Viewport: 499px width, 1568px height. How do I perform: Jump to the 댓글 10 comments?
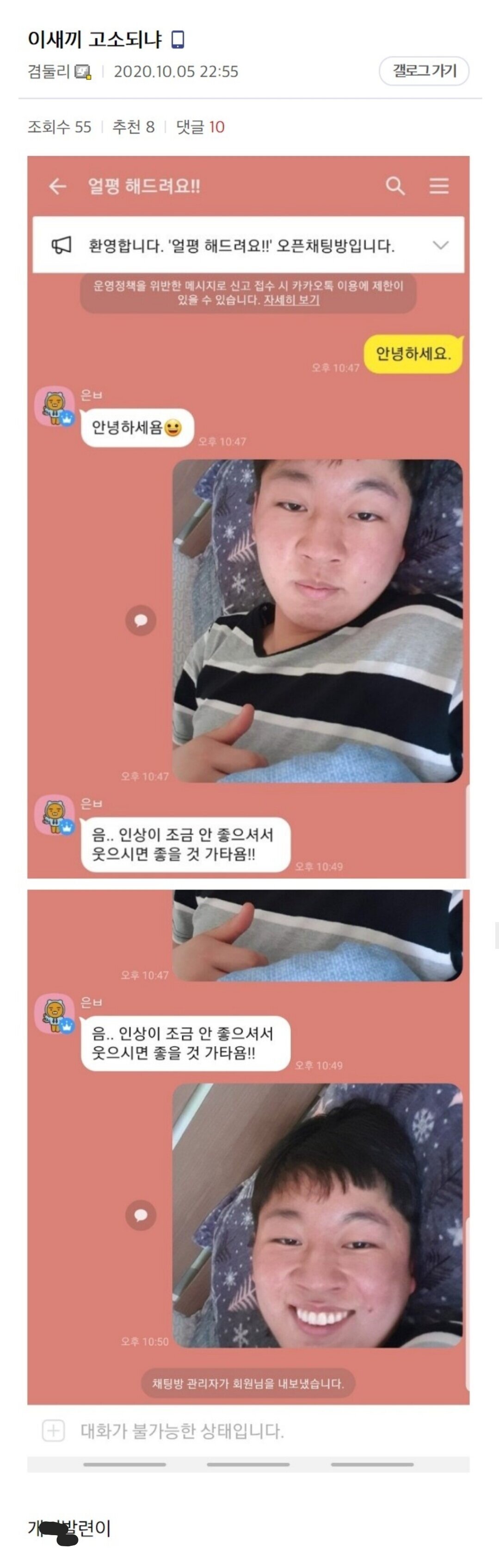[x=200, y=127]
